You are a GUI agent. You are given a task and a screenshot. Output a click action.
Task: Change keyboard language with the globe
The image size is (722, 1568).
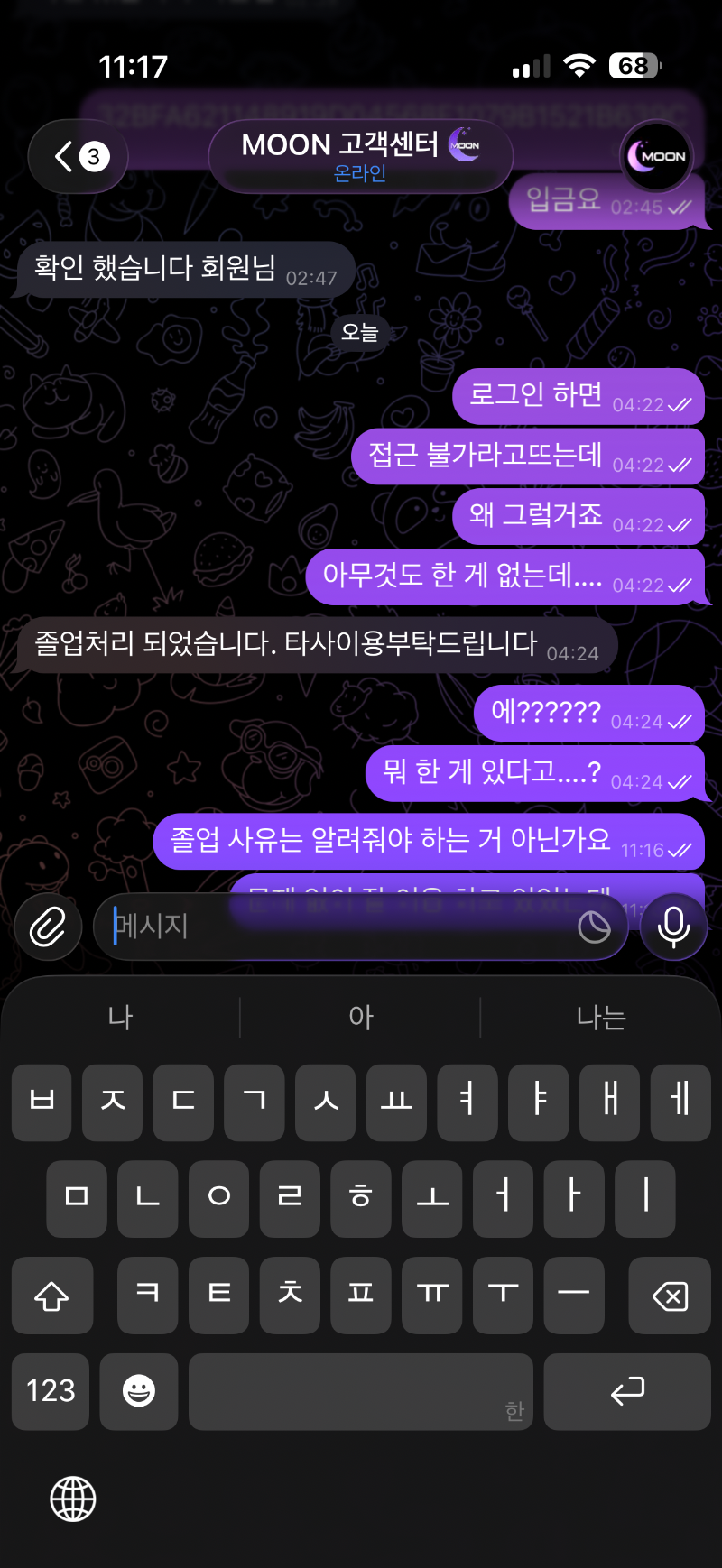click(x=73, y=1499)
